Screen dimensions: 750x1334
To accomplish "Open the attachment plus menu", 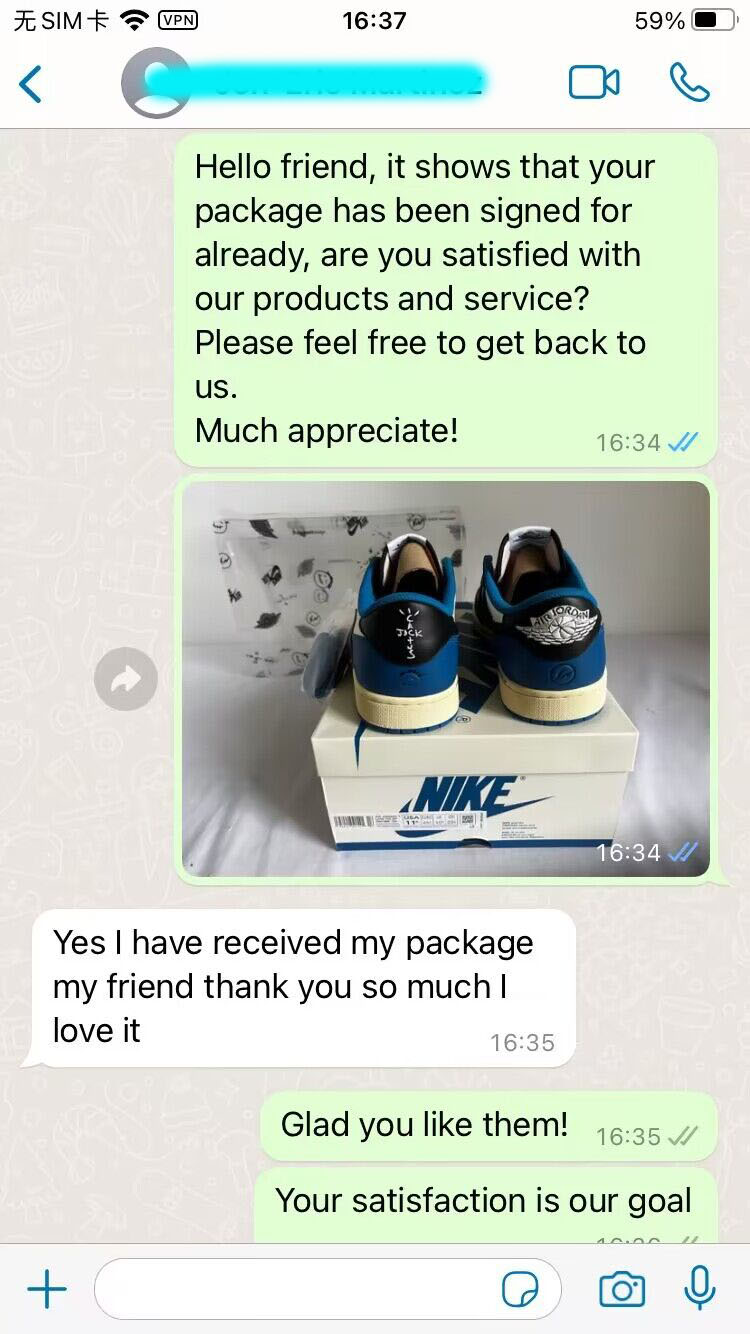I will [x=47, y=1290].
